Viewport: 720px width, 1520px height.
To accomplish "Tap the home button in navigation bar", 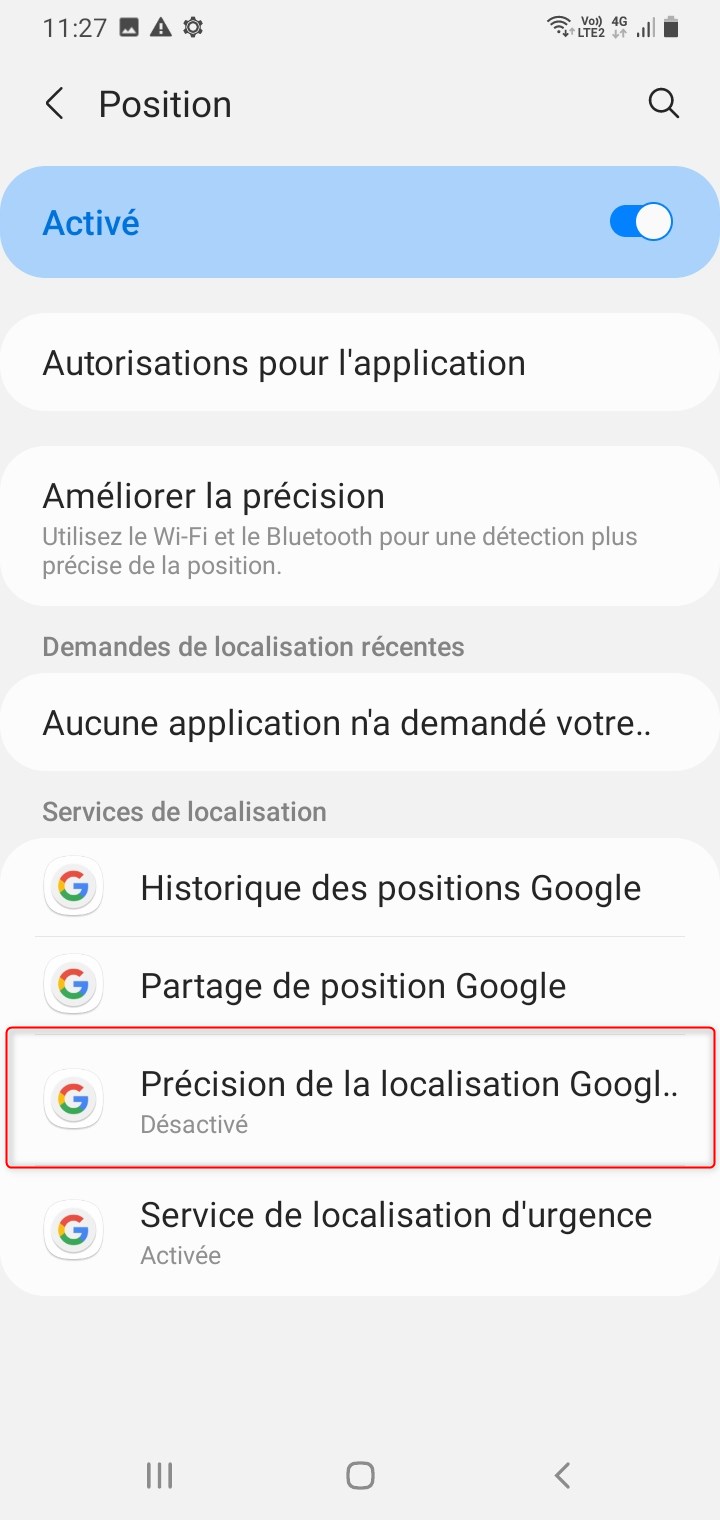I will pos(360,1474).
